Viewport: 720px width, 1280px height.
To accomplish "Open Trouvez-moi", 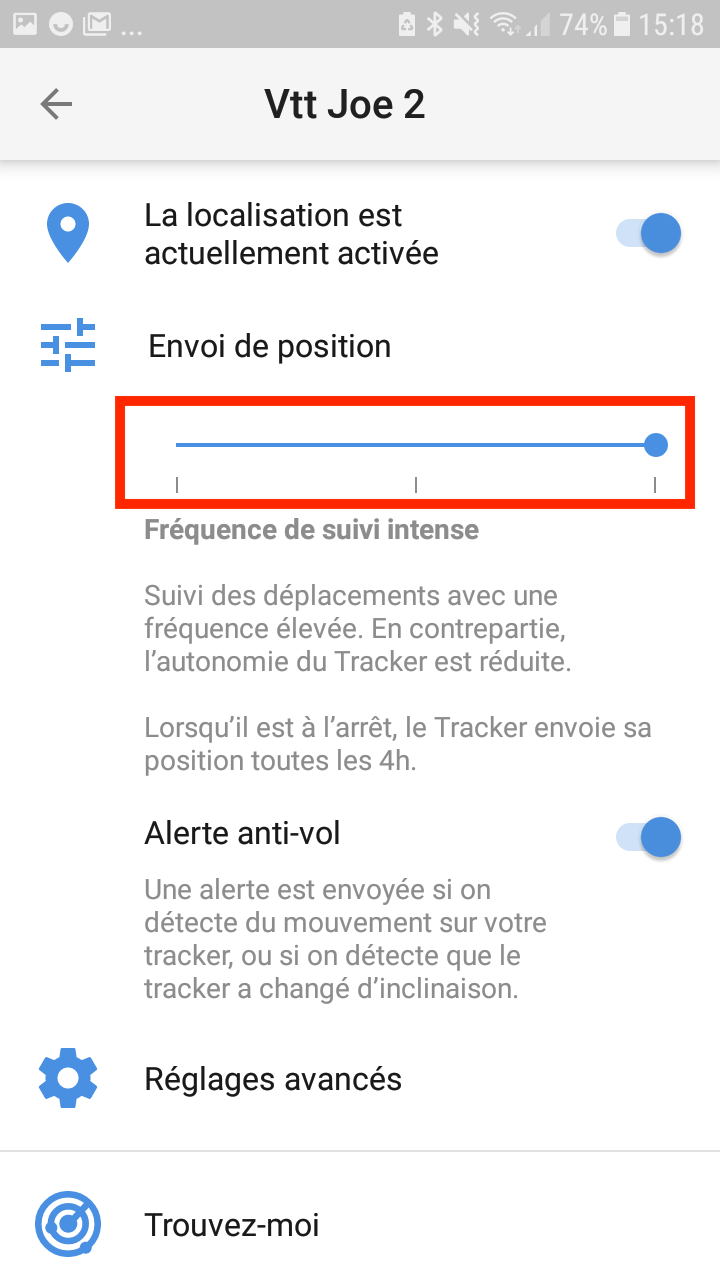I will (x=232, y=1224).
